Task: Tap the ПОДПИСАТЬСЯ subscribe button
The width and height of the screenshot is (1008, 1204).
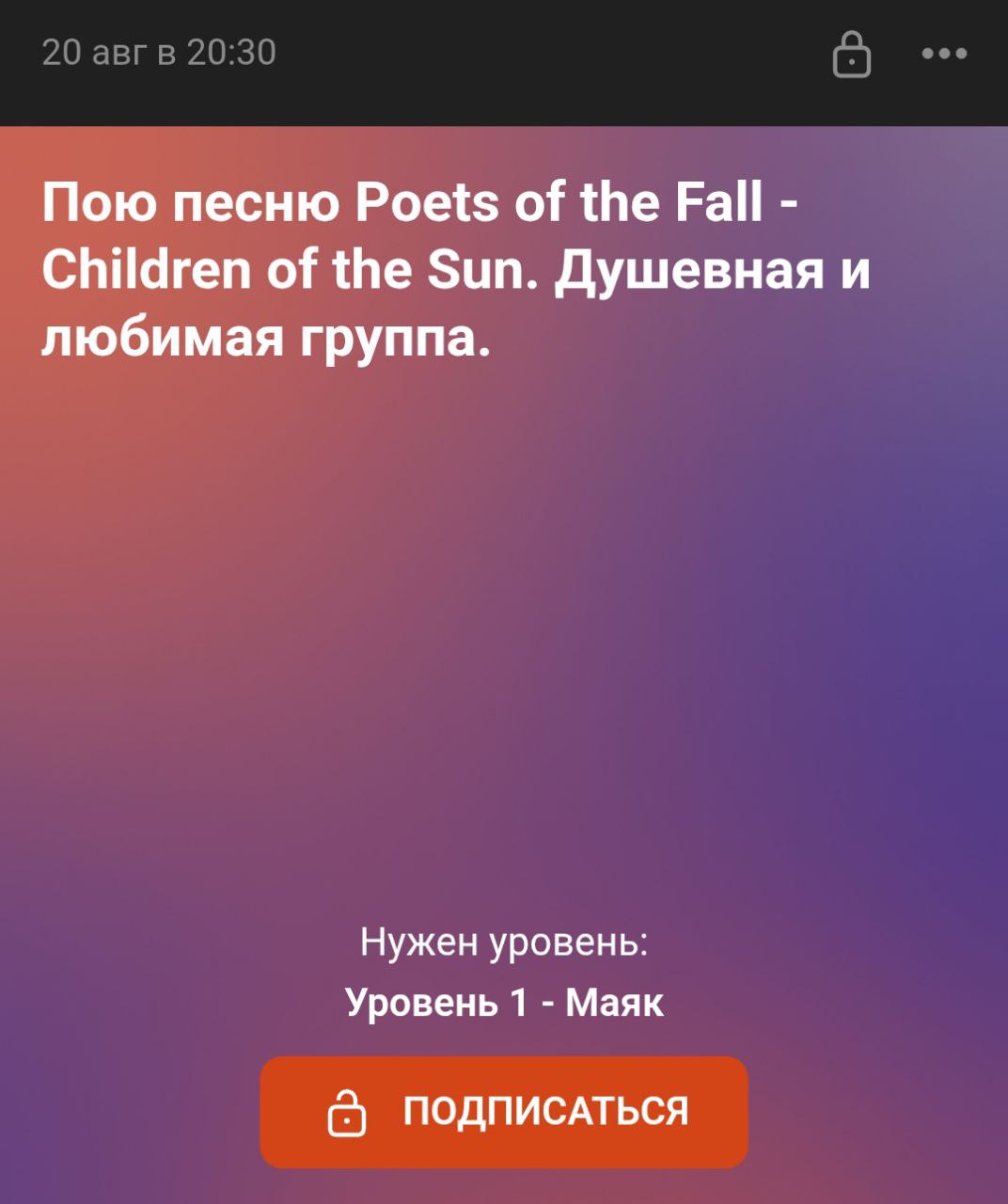Action: coord(504,1112)
